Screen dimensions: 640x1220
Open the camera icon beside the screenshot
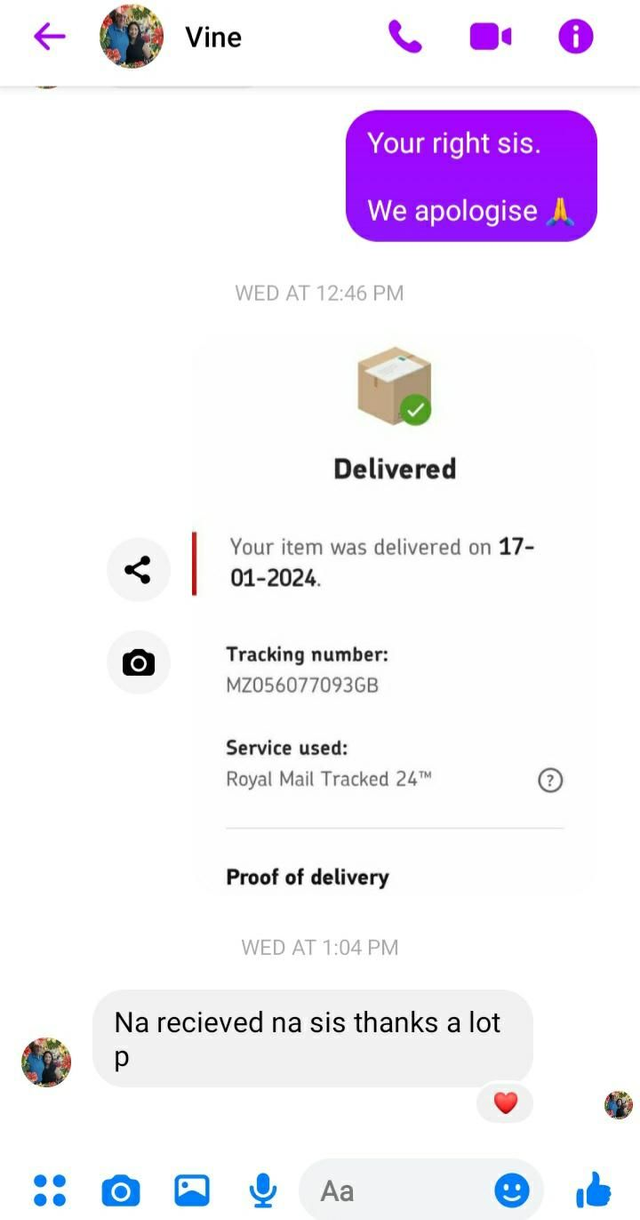pos(138,662)
